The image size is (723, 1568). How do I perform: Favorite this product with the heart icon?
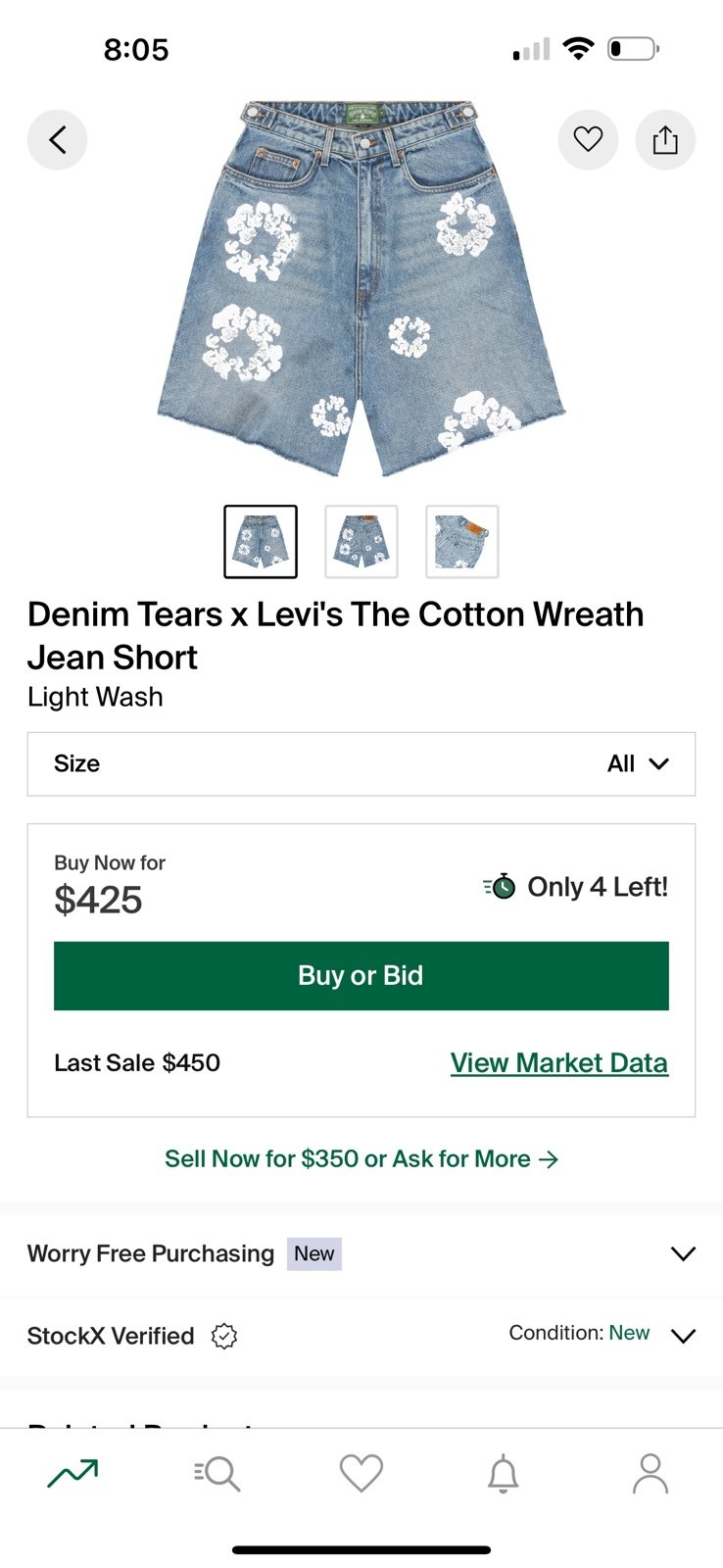click(x=588, y=140)
